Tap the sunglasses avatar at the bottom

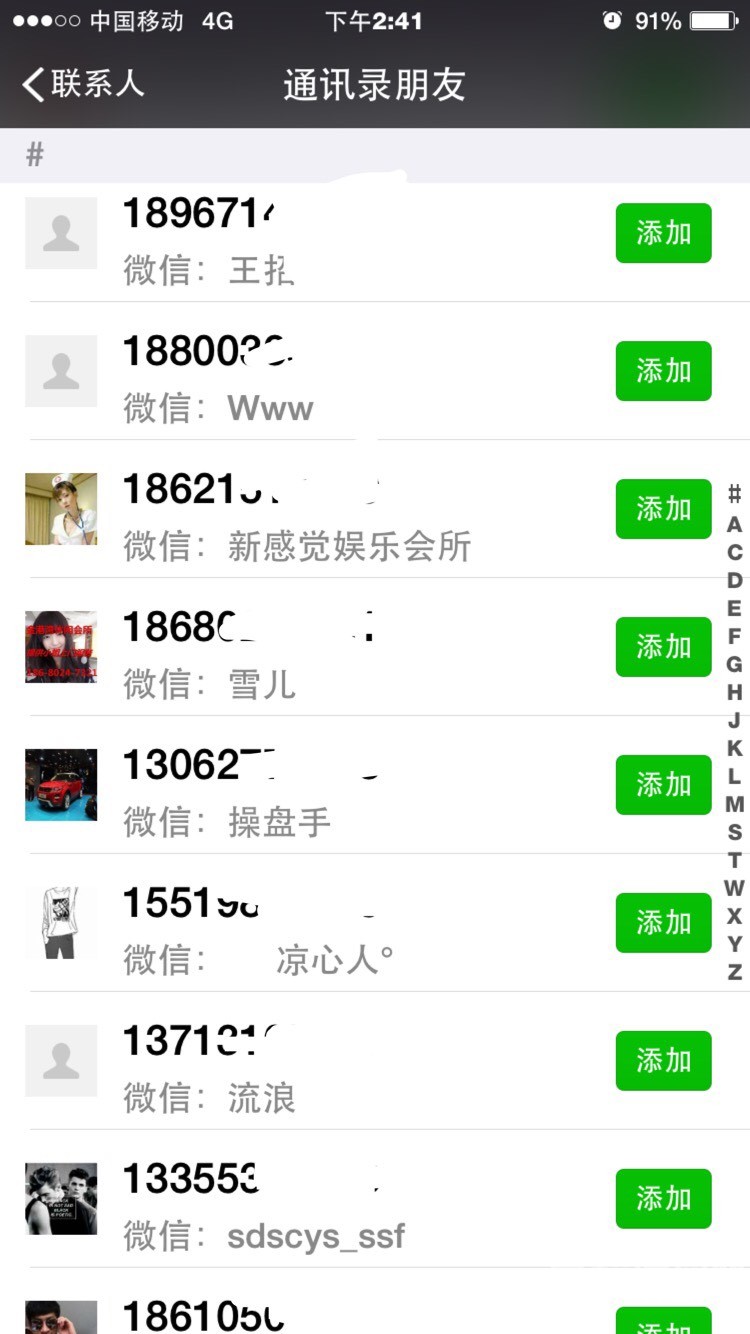(61, 1318)
